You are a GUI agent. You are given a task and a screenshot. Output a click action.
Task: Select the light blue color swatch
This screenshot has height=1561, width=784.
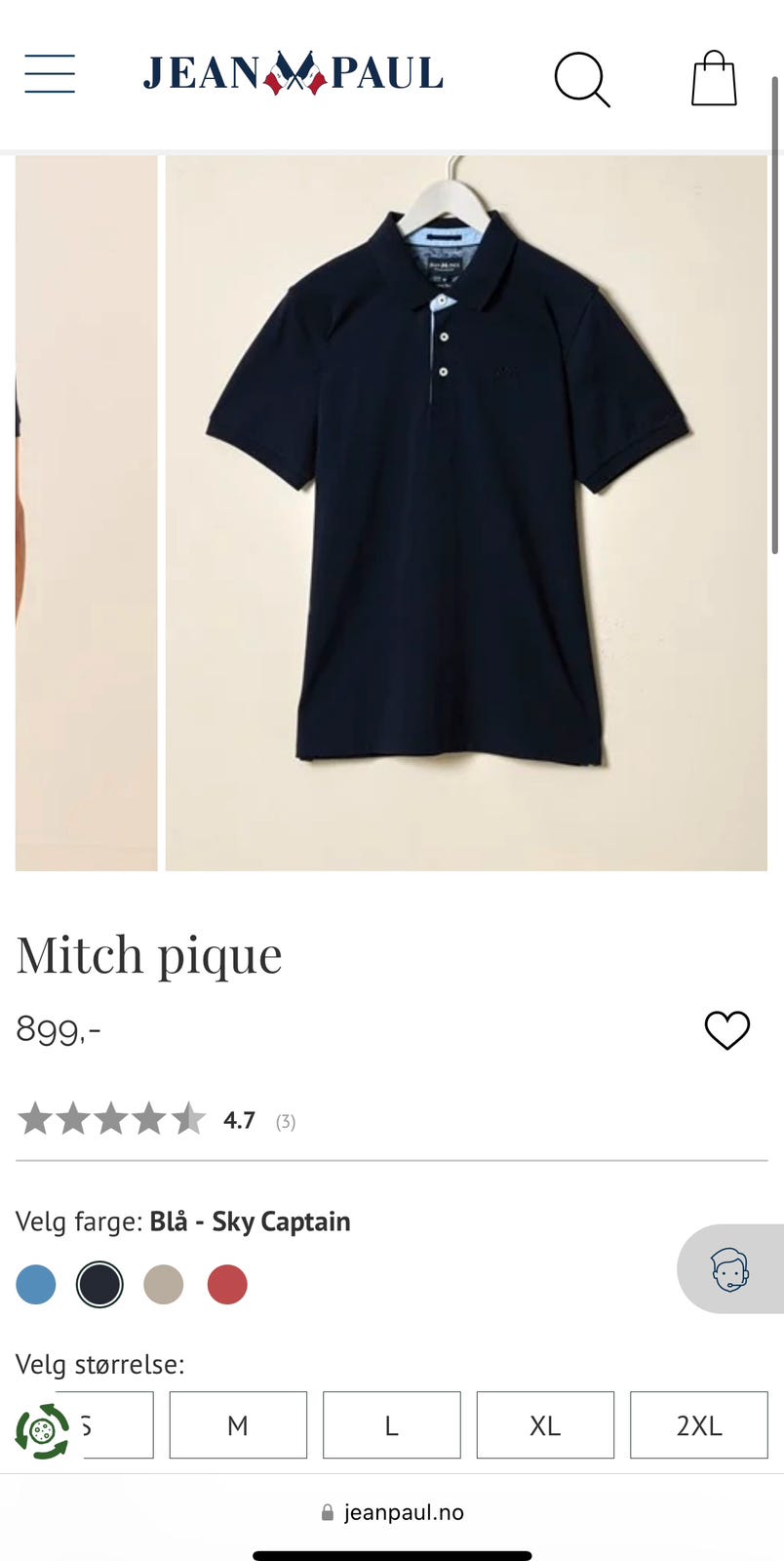36,1285
